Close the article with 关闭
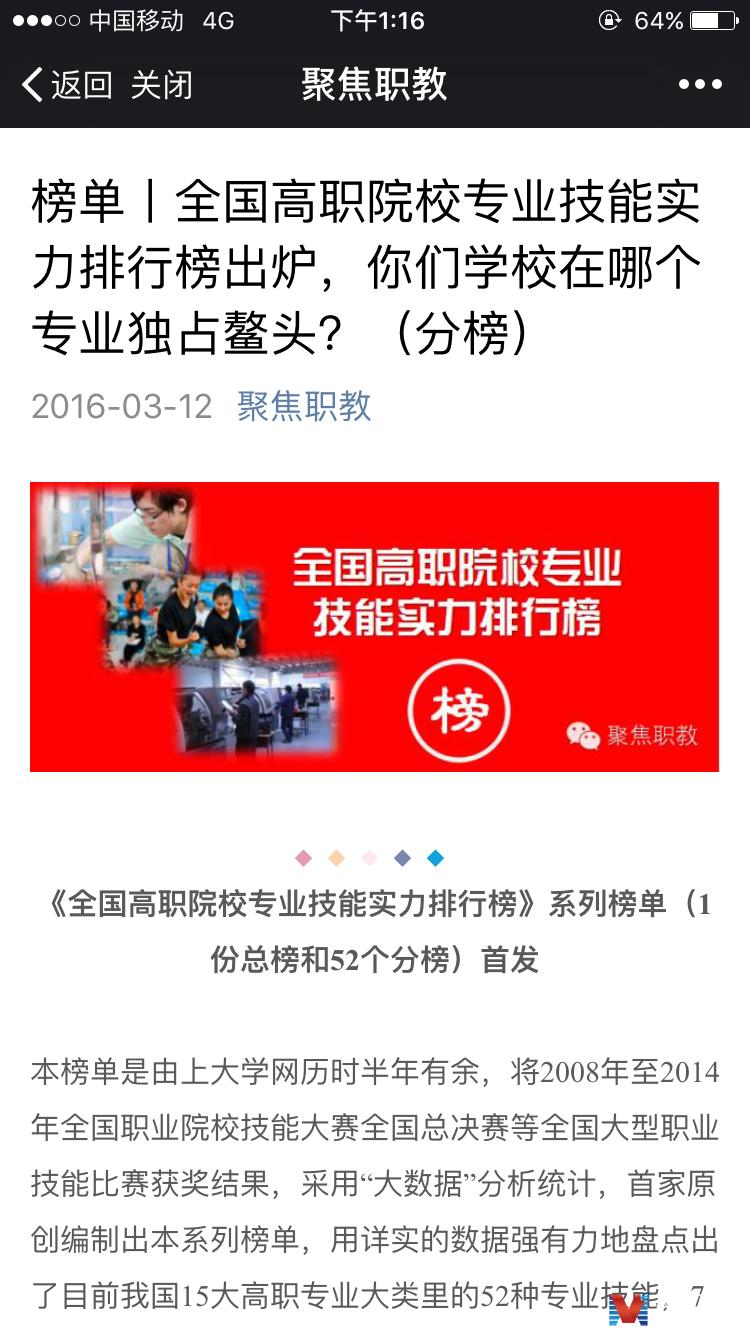The width and height of the screenshot is (750, 1334). point(161,85)
